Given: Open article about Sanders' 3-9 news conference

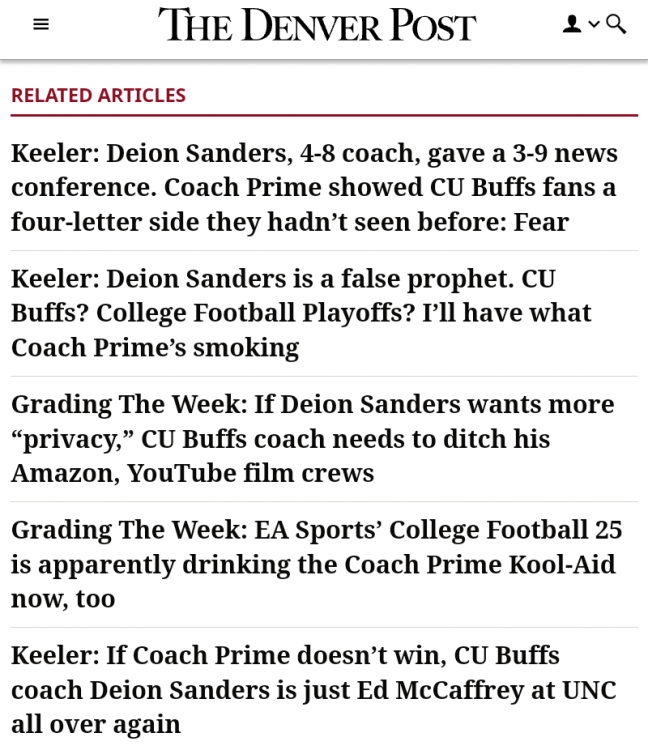Looking at the screenshot, I should coord(313,187).
